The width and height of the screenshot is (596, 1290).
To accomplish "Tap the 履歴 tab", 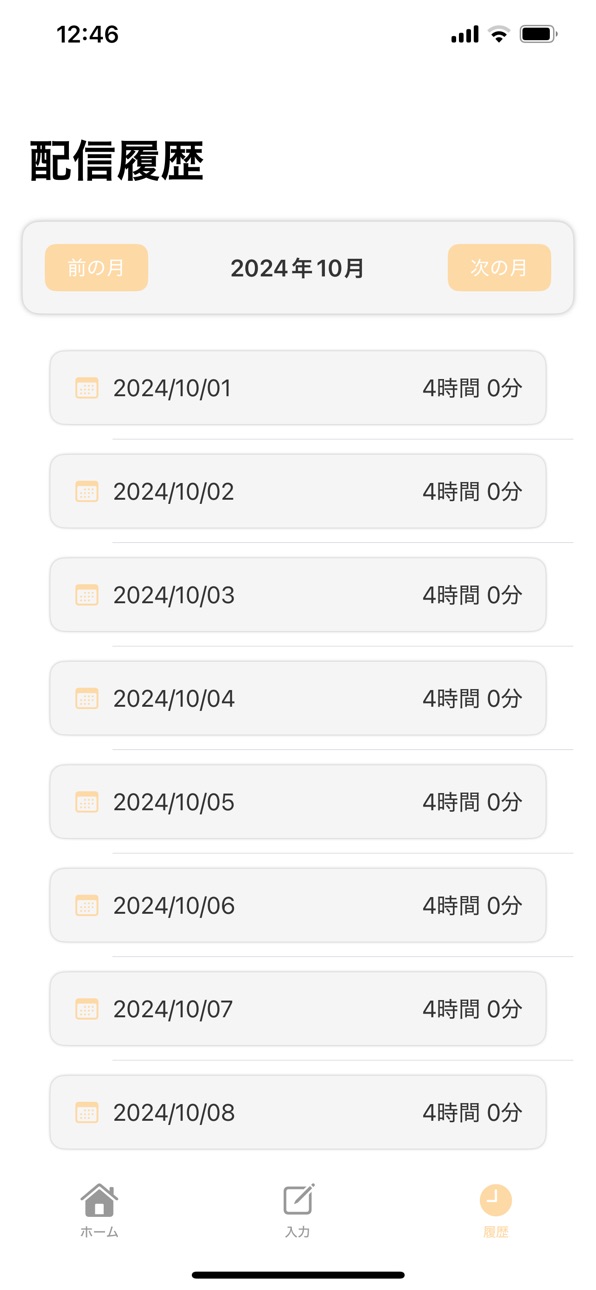I will (496, 1210).
